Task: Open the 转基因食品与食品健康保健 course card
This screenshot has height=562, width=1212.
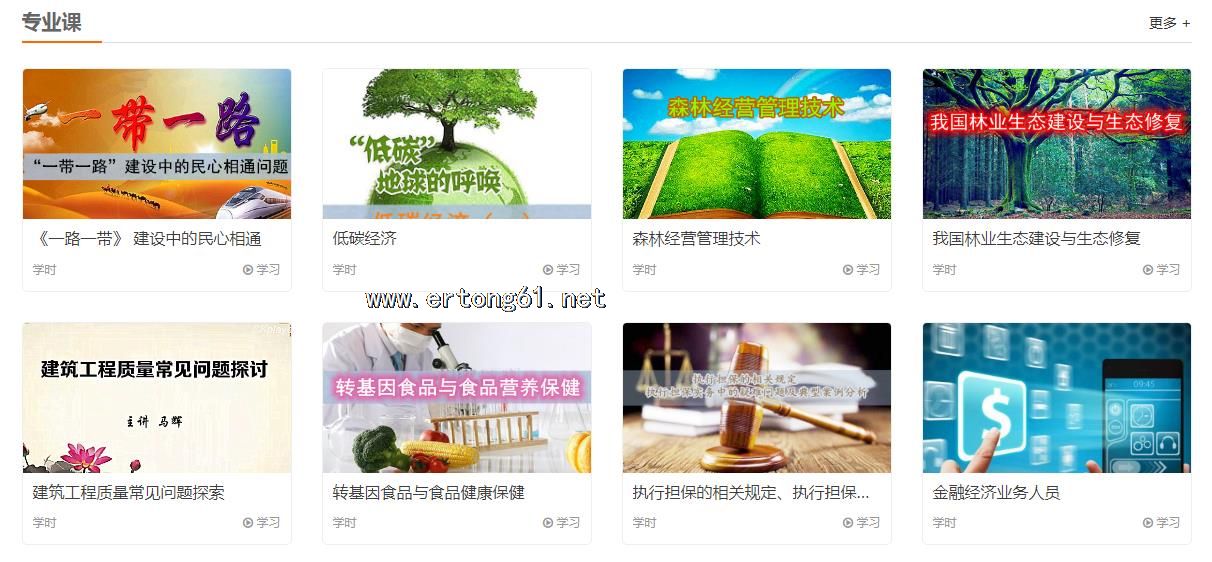Action: pos(457,398)
